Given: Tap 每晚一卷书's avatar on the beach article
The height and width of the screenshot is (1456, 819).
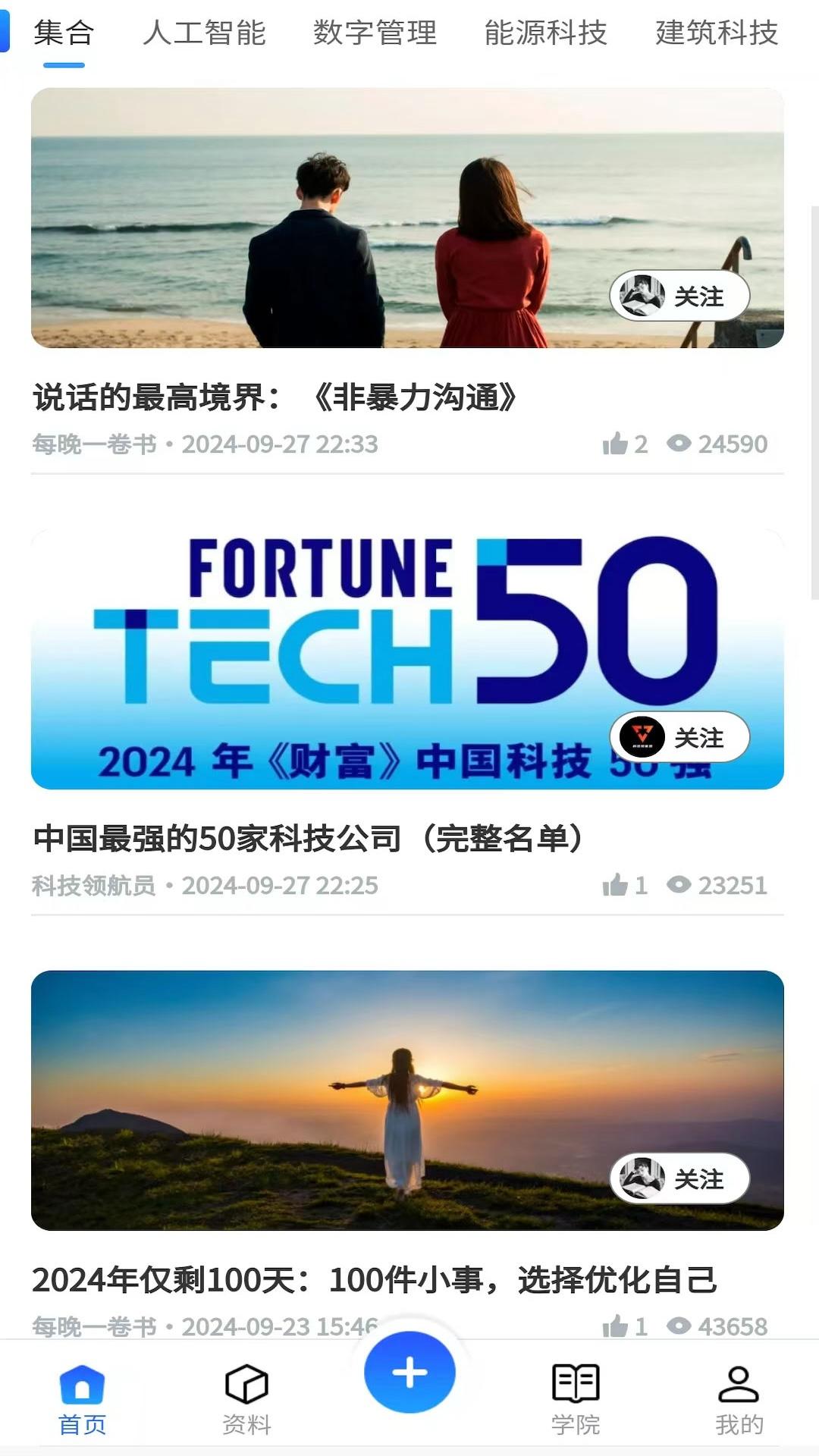Looking at the screenshot, I should point(641,296).
